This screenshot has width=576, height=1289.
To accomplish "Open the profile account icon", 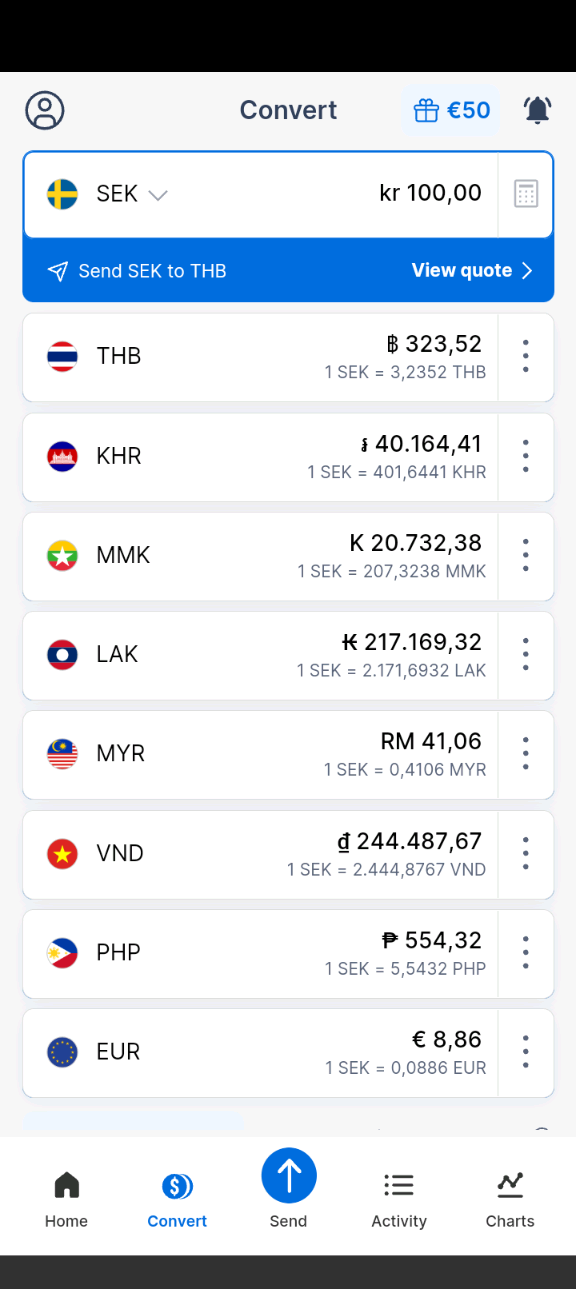I will 45,110.
